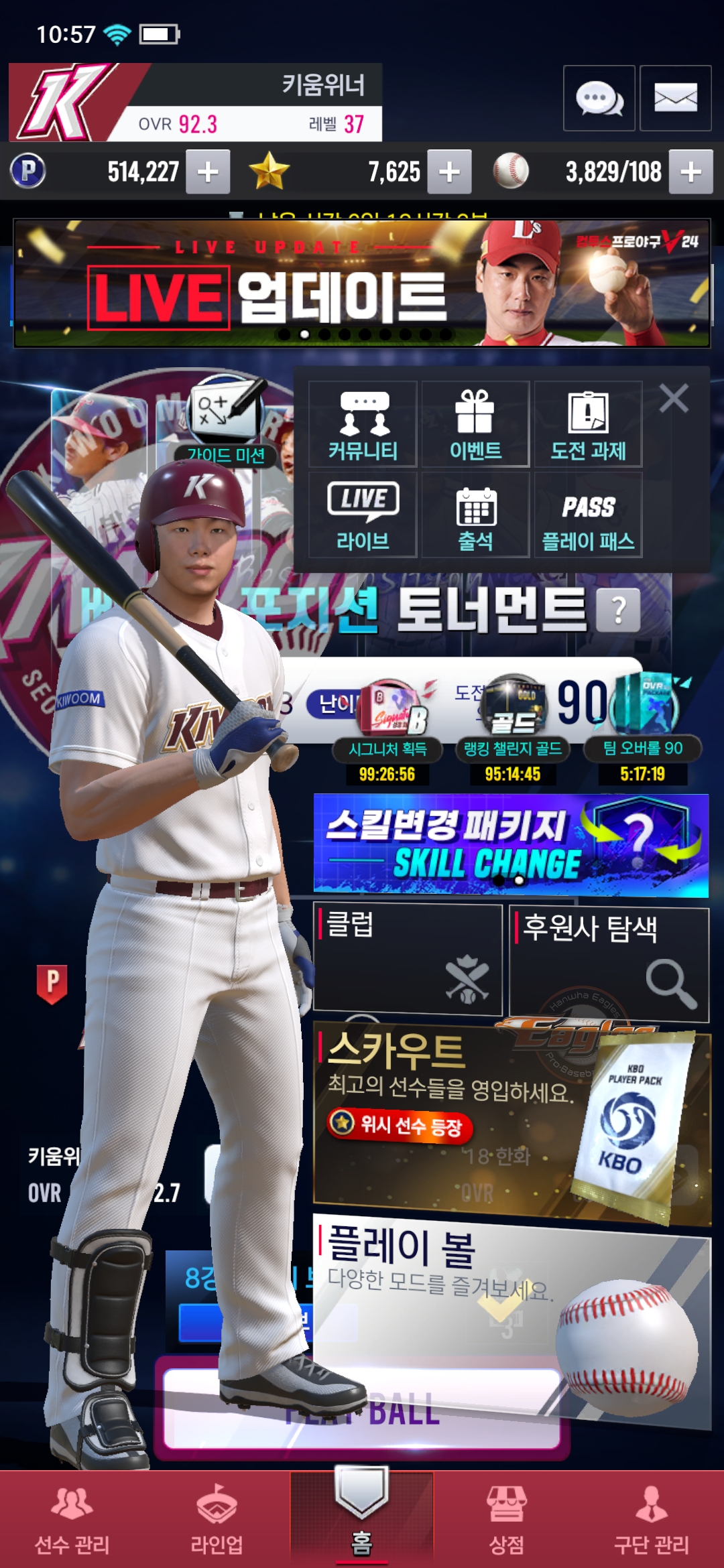
Task: Add more baseballs with plus button
Action: pos(691,172)
